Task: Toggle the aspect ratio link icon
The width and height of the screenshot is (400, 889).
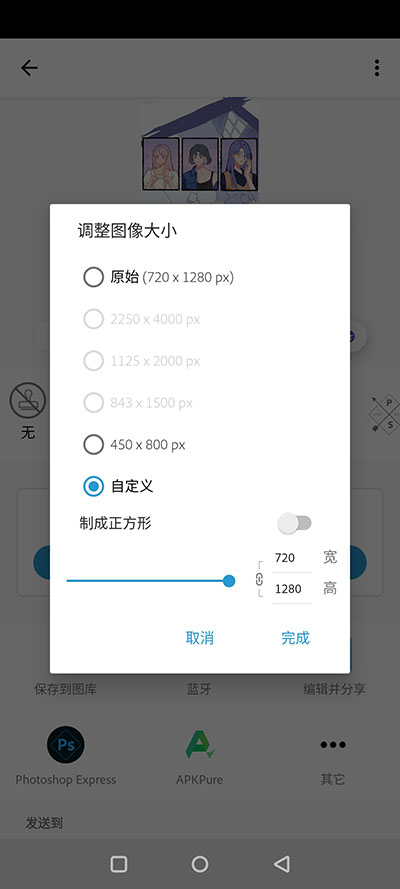Action: pyautogui.click(x=259, y=579)
